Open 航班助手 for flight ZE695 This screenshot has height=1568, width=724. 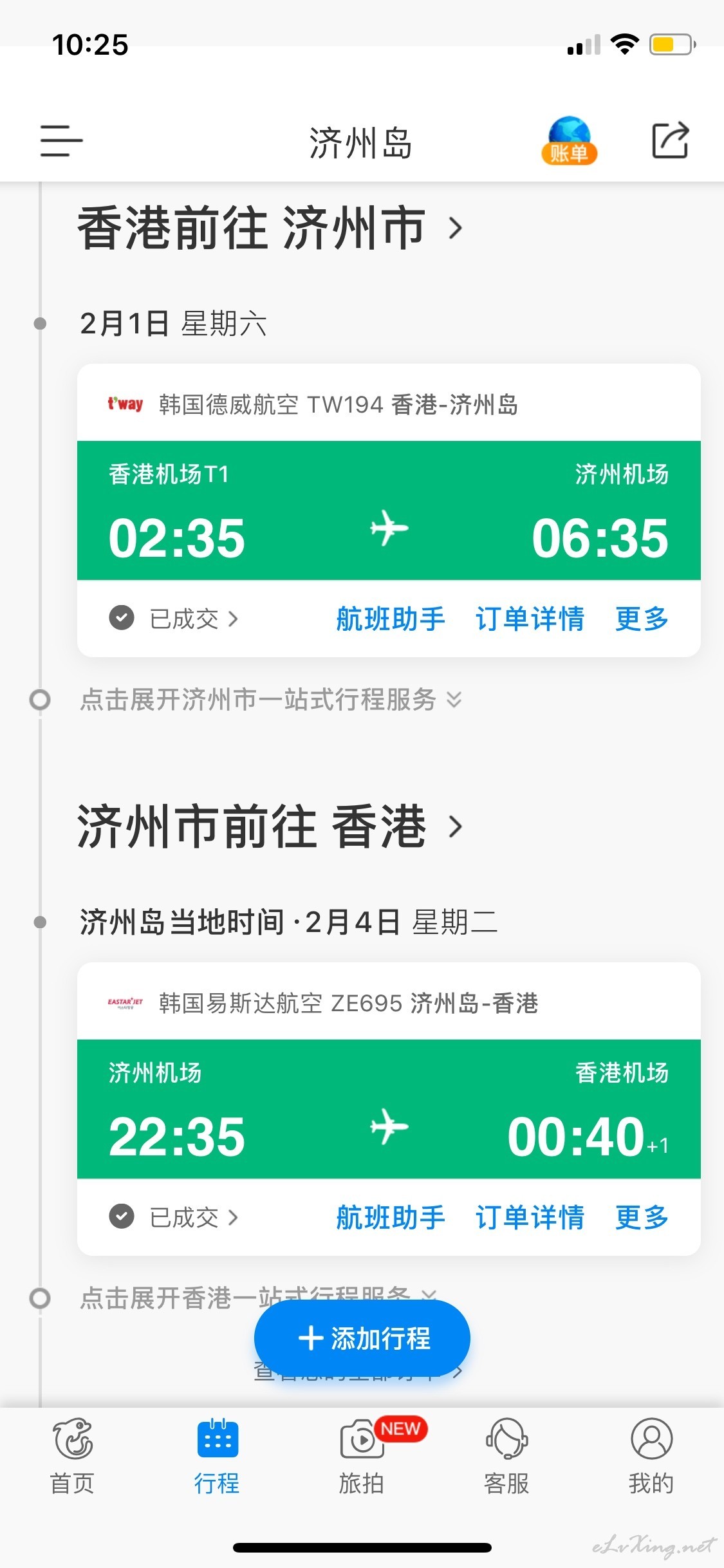point(391,1217)
